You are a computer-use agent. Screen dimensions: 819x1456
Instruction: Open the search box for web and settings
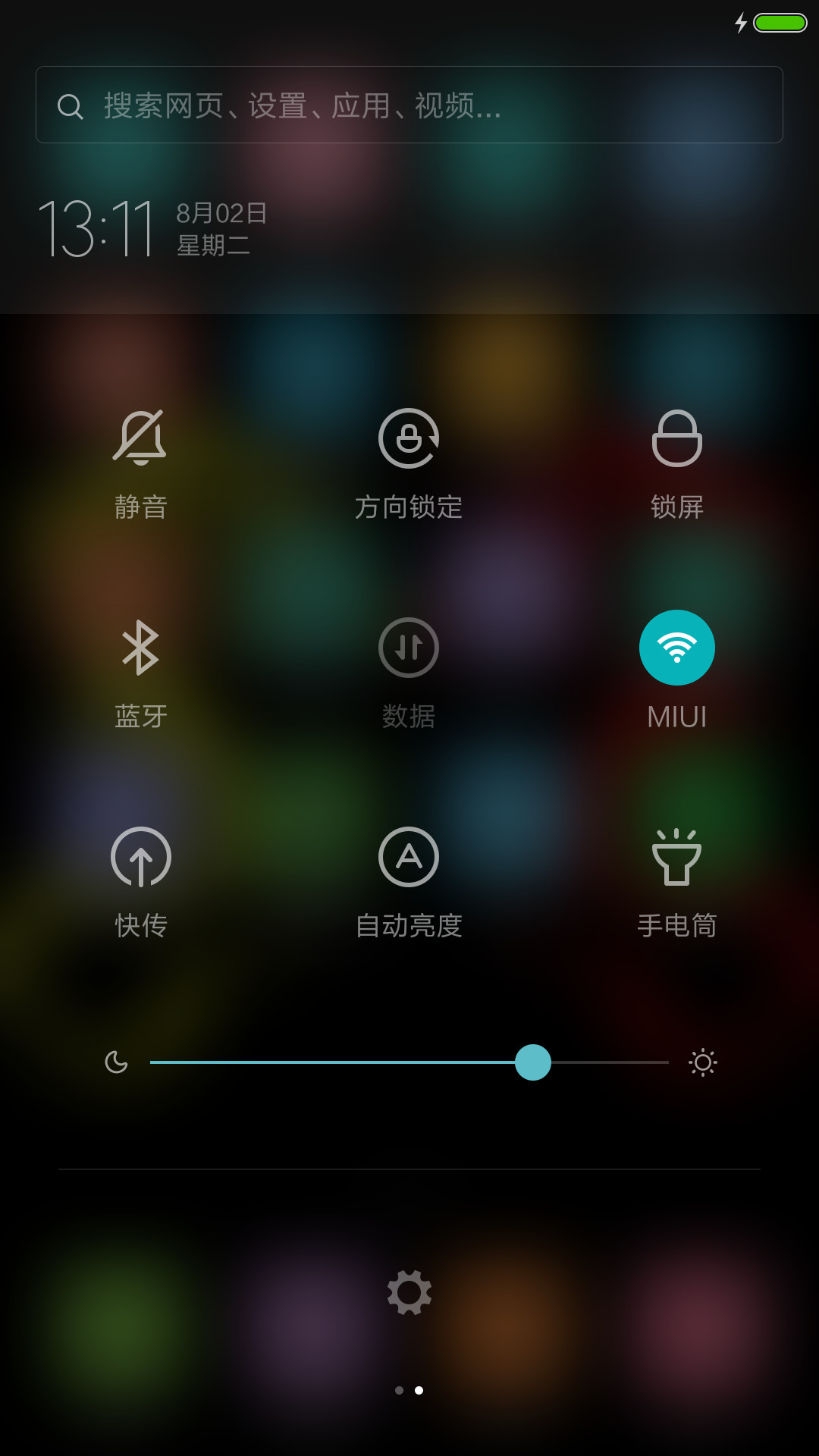click(409, 105)
